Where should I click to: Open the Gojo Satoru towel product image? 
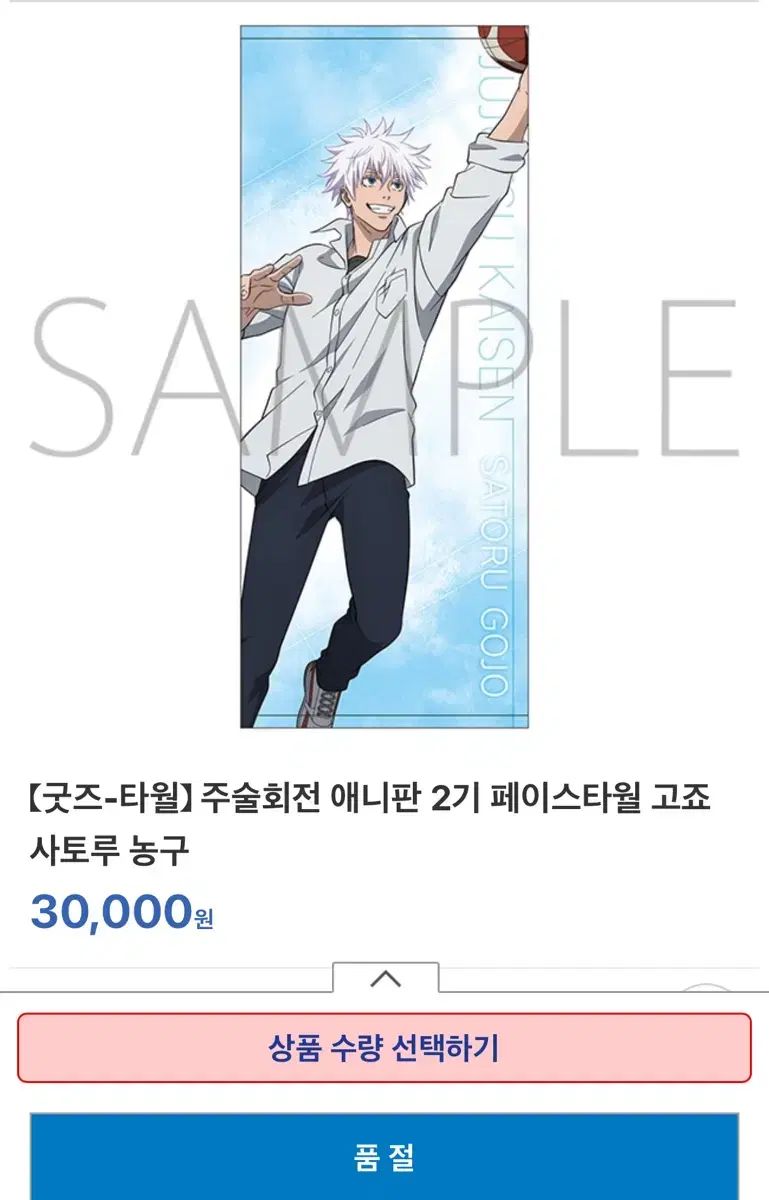pos(384,376)
